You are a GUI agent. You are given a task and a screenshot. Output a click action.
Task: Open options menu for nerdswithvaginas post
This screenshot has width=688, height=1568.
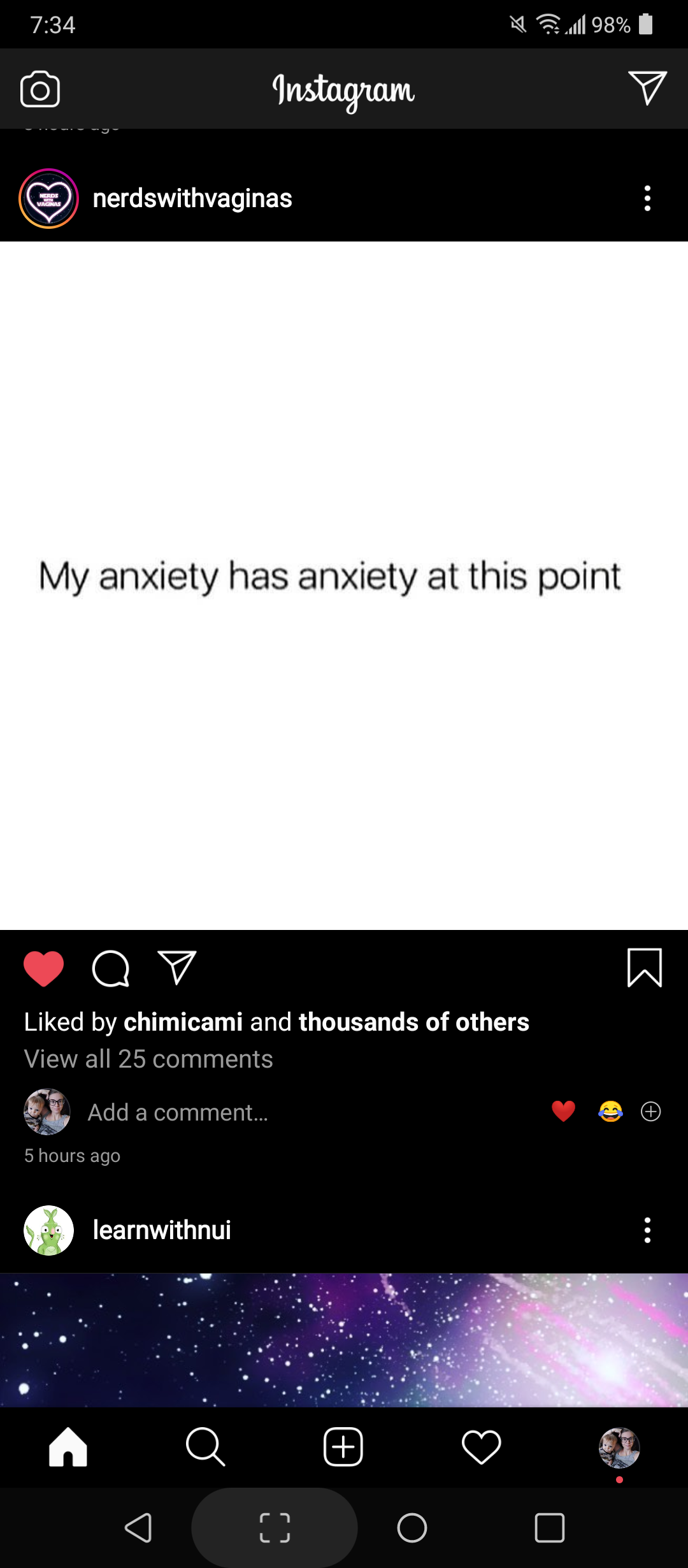click(x=647, y=199)
